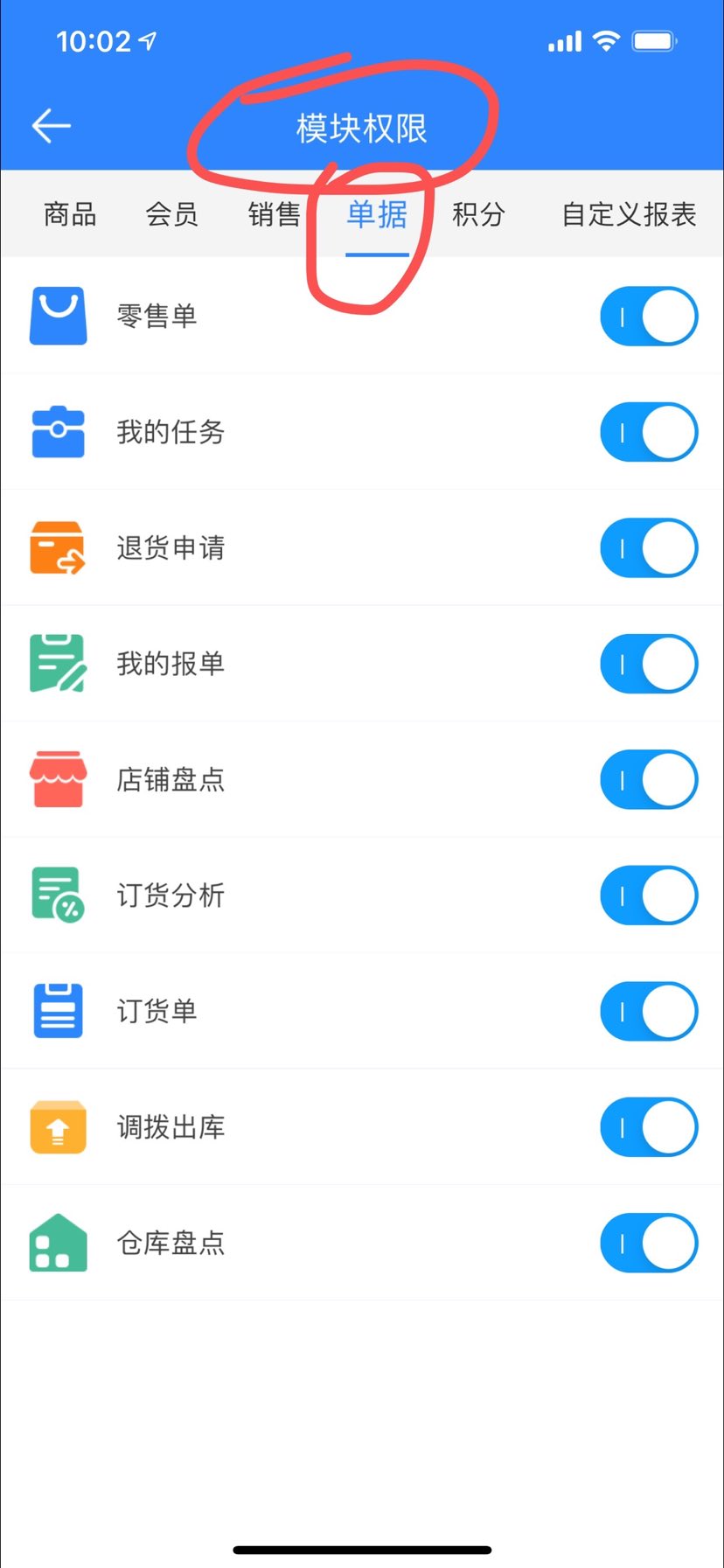Go back using the top-left arrow
Viewport: 724px width, 1568px height.
tap(51, 126)
